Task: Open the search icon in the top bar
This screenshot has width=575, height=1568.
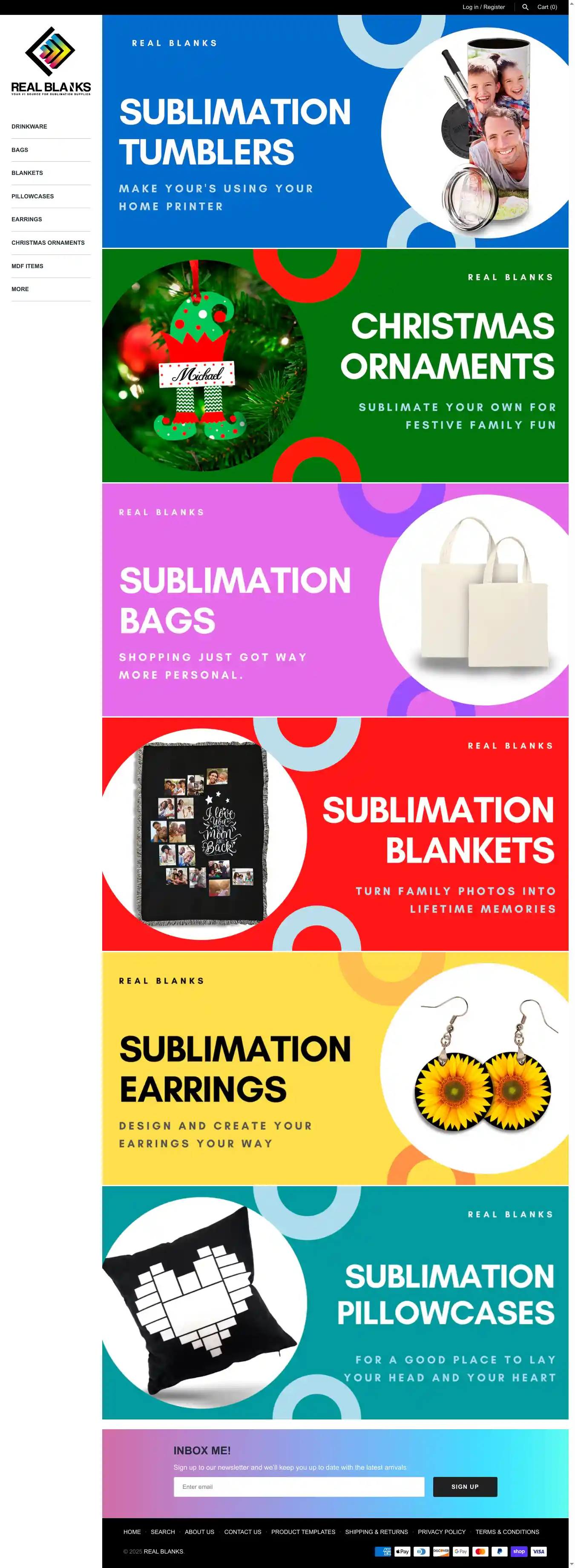Action: 525,7
